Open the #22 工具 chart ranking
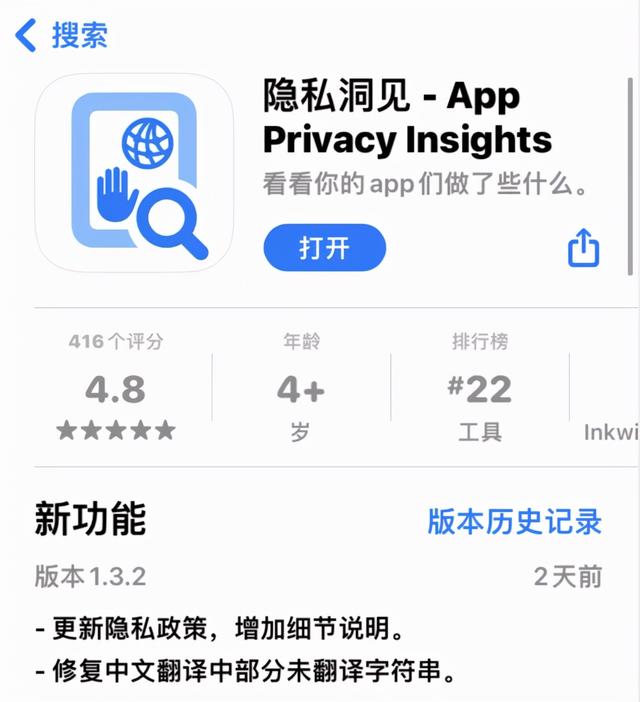This screenshot has height=702, width=640. (x=480, y=388)
